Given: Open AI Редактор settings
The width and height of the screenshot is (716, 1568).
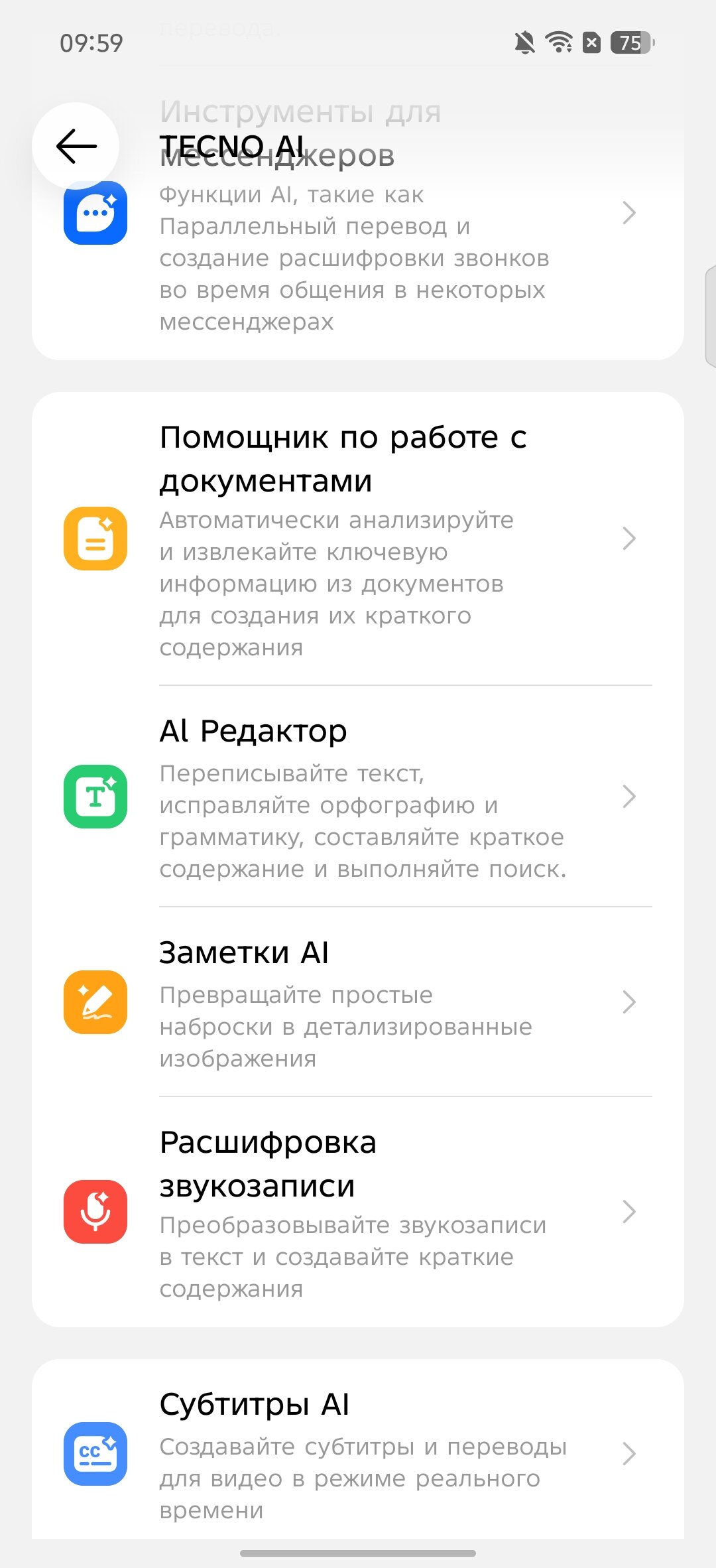Looking at the screenshot, I should pyautogui.click(x=358, y=796).
